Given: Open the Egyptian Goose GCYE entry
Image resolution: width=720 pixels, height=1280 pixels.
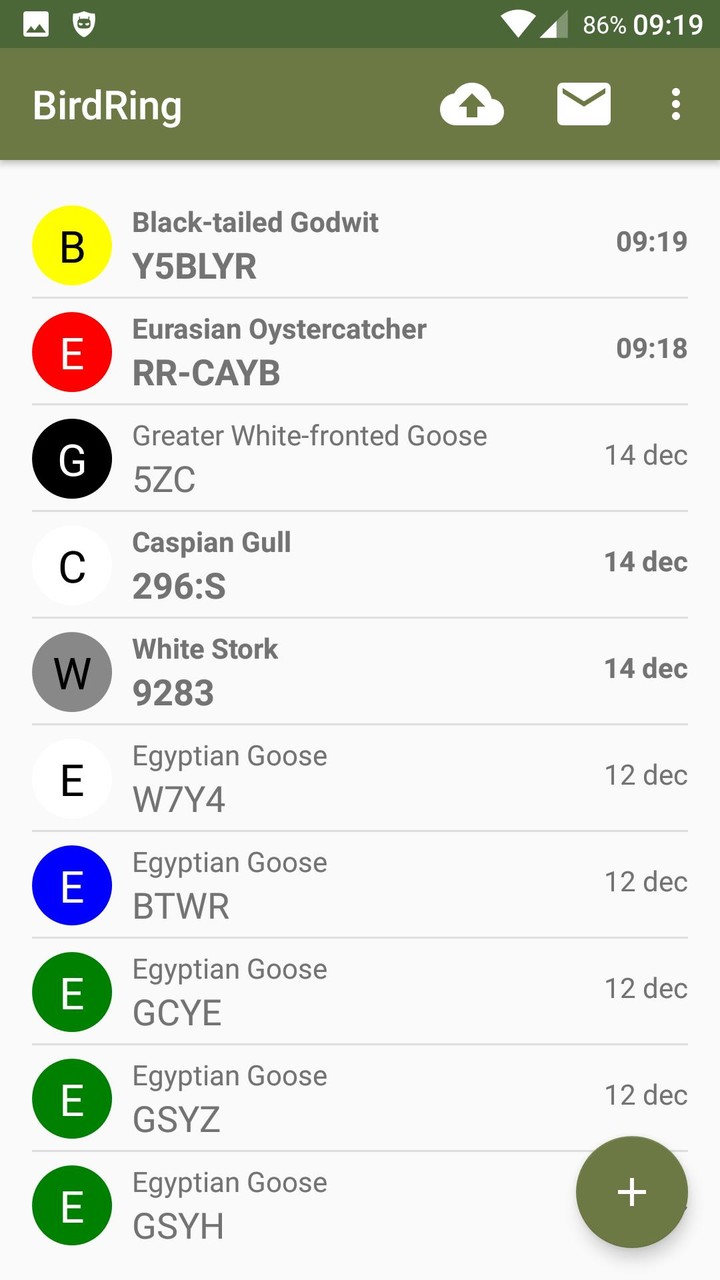Looking at the screenshot, I should [x=360, y=992].
